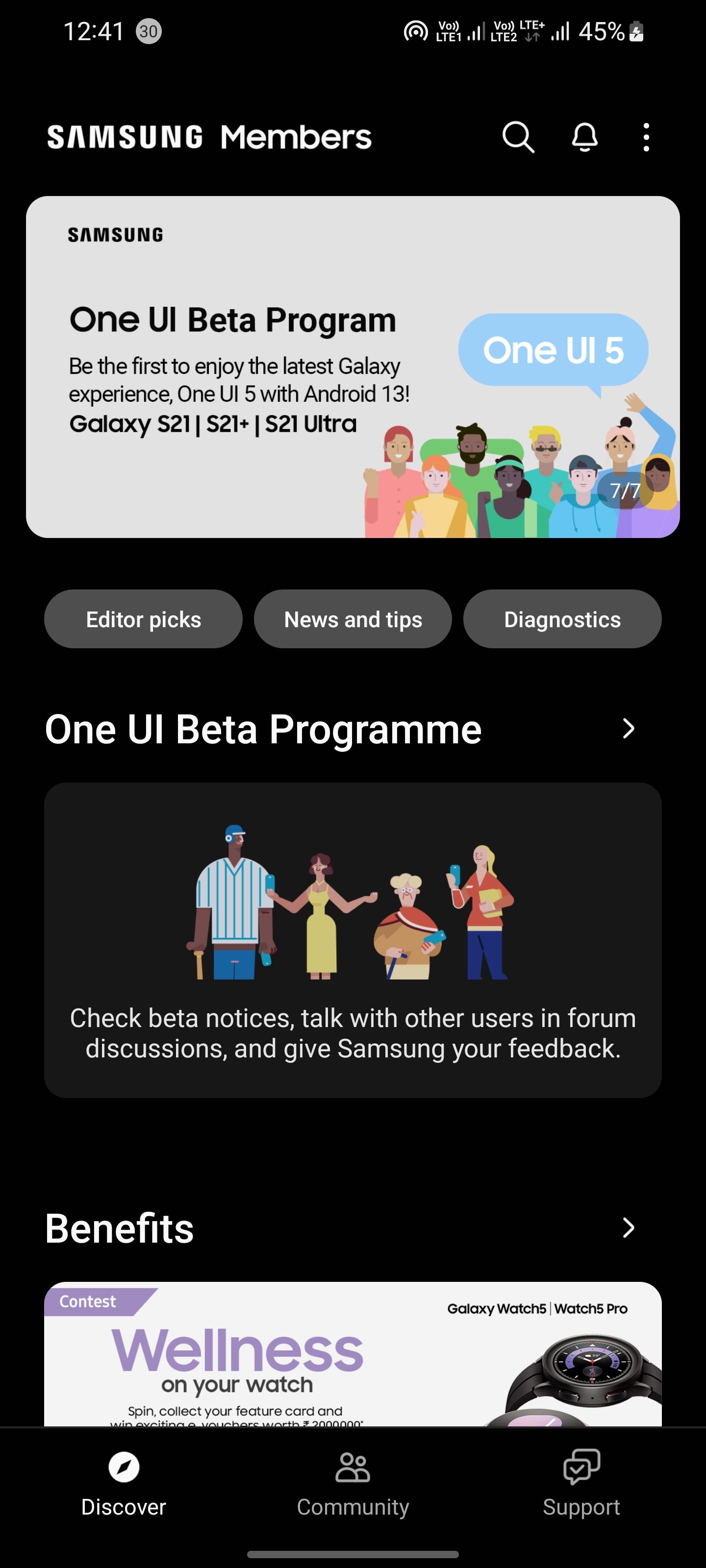This screenshot has height=1568, width=706.
Task: Open the Support chat icon
Action: pos(582,1467)
